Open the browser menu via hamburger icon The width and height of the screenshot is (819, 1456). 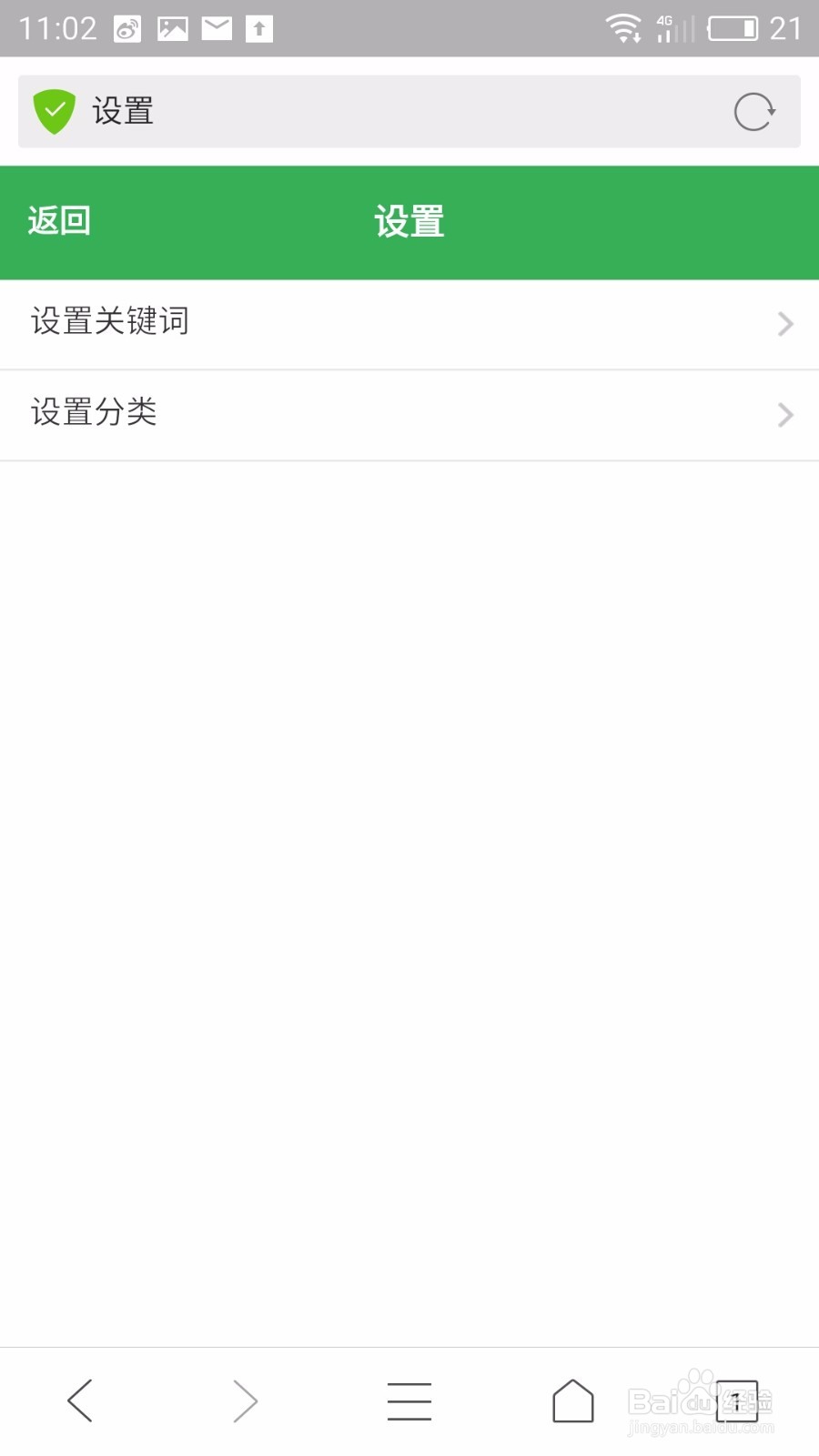[409, 1401]
